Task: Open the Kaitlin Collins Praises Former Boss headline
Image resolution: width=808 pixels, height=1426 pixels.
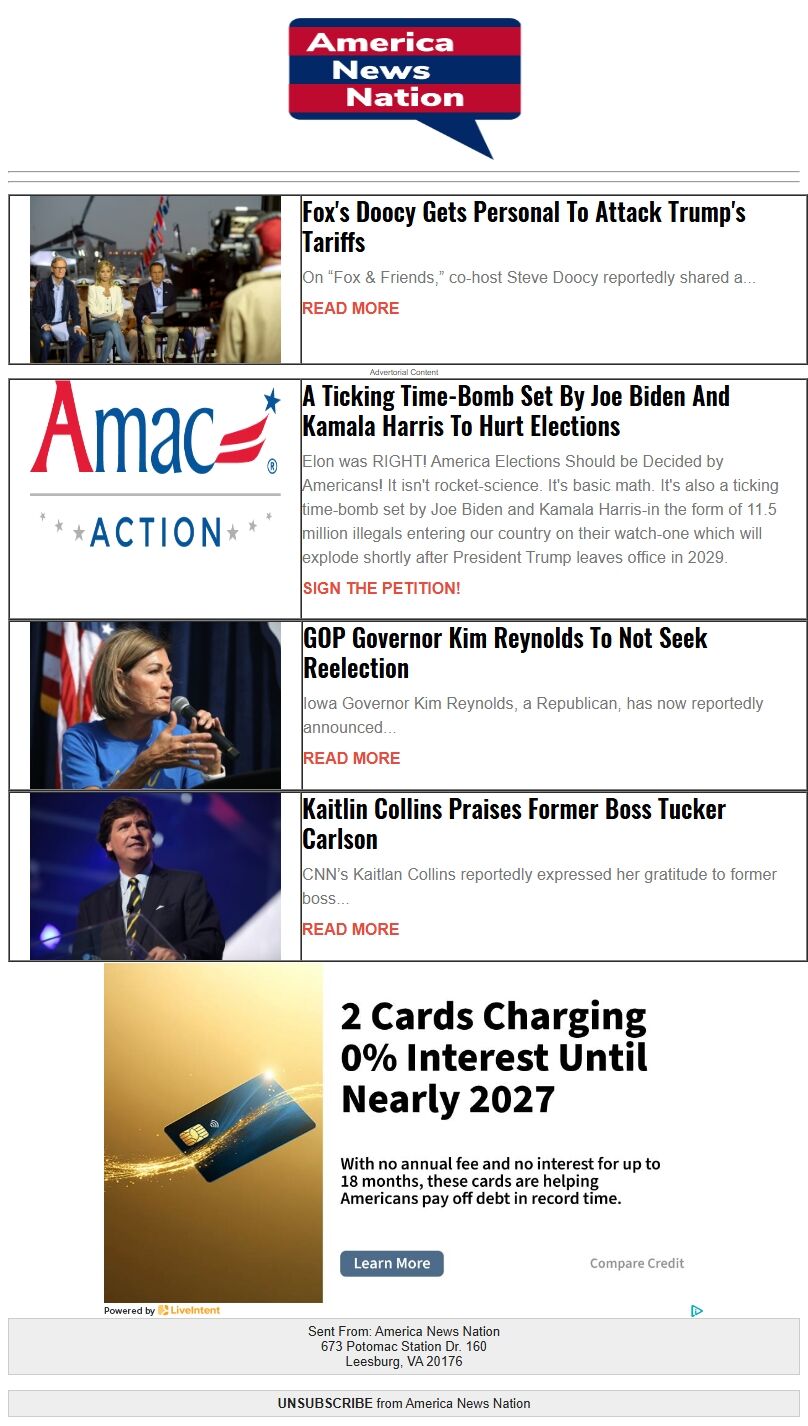Action: [x=514, y=824]
